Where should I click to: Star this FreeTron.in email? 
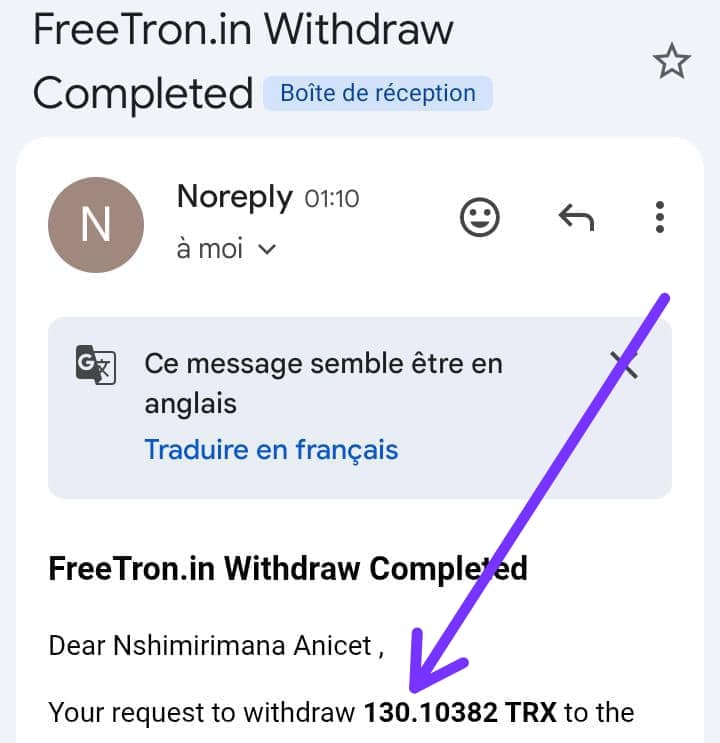(x=671, y=63)
